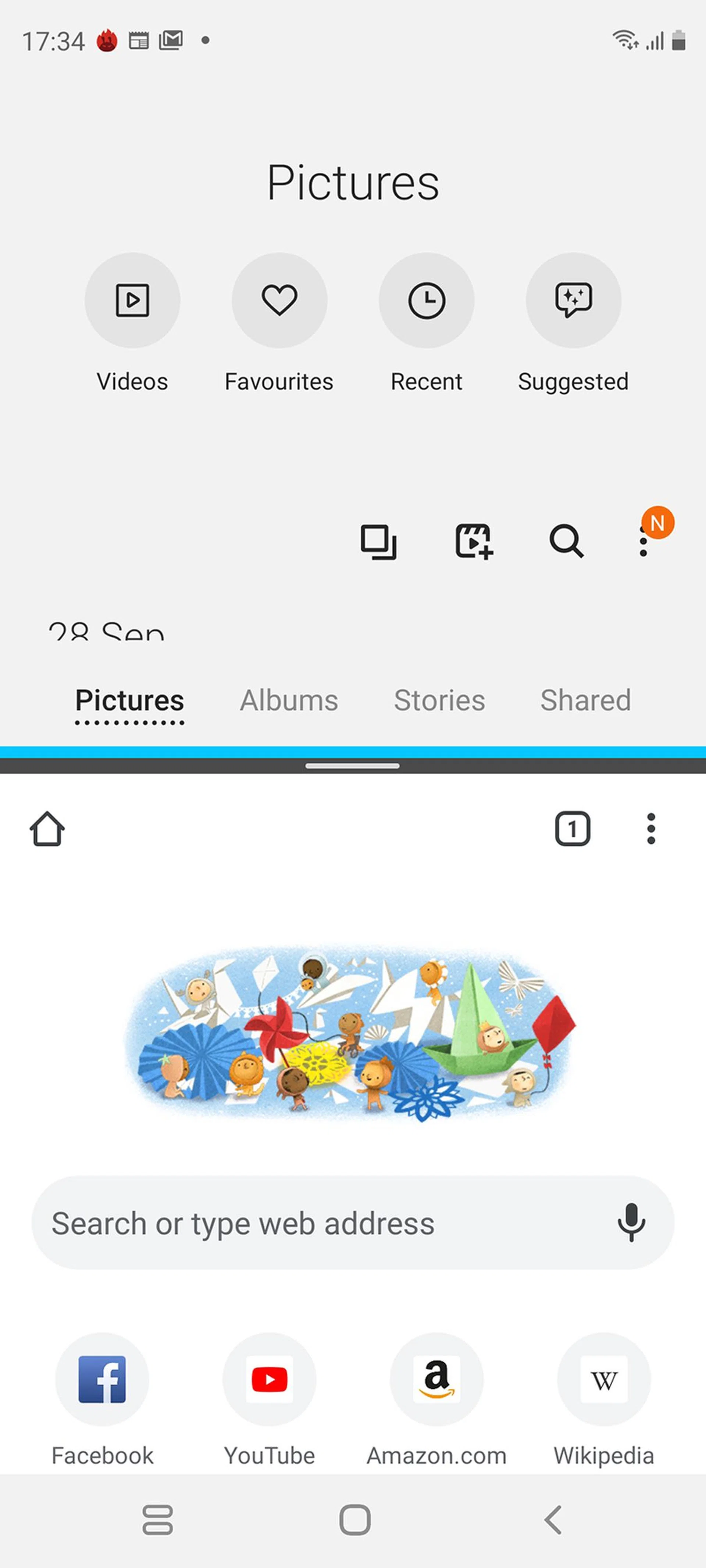This screenshot has height=1568, width=706.
Task: Switch to the Albums tab
Action: pyautogui.click(x=289, y=700)
